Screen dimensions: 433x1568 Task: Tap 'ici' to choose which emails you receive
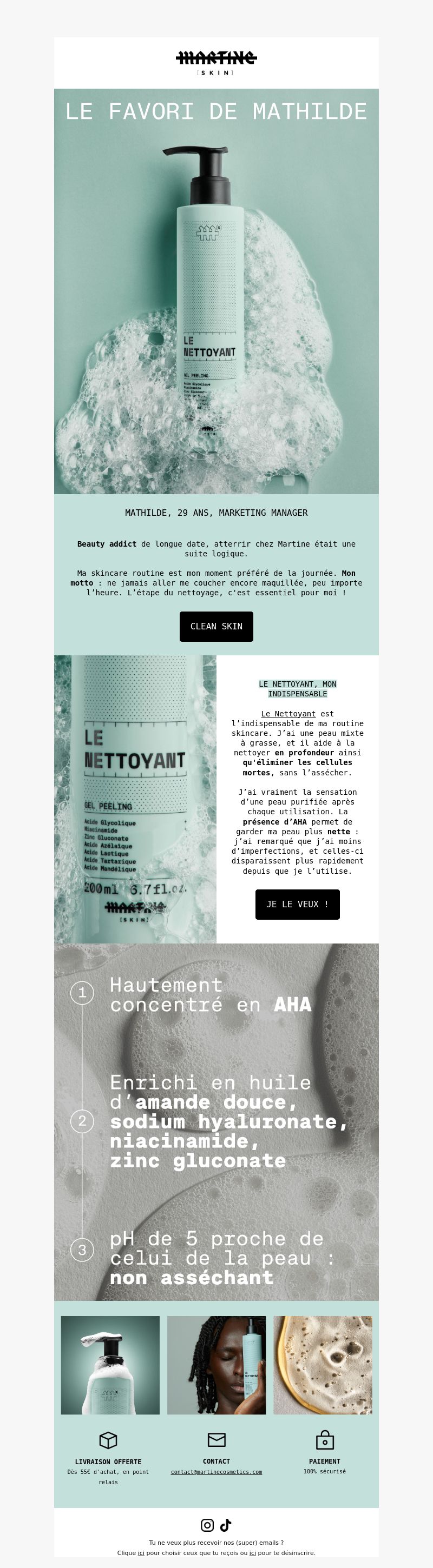point(141,1553)
